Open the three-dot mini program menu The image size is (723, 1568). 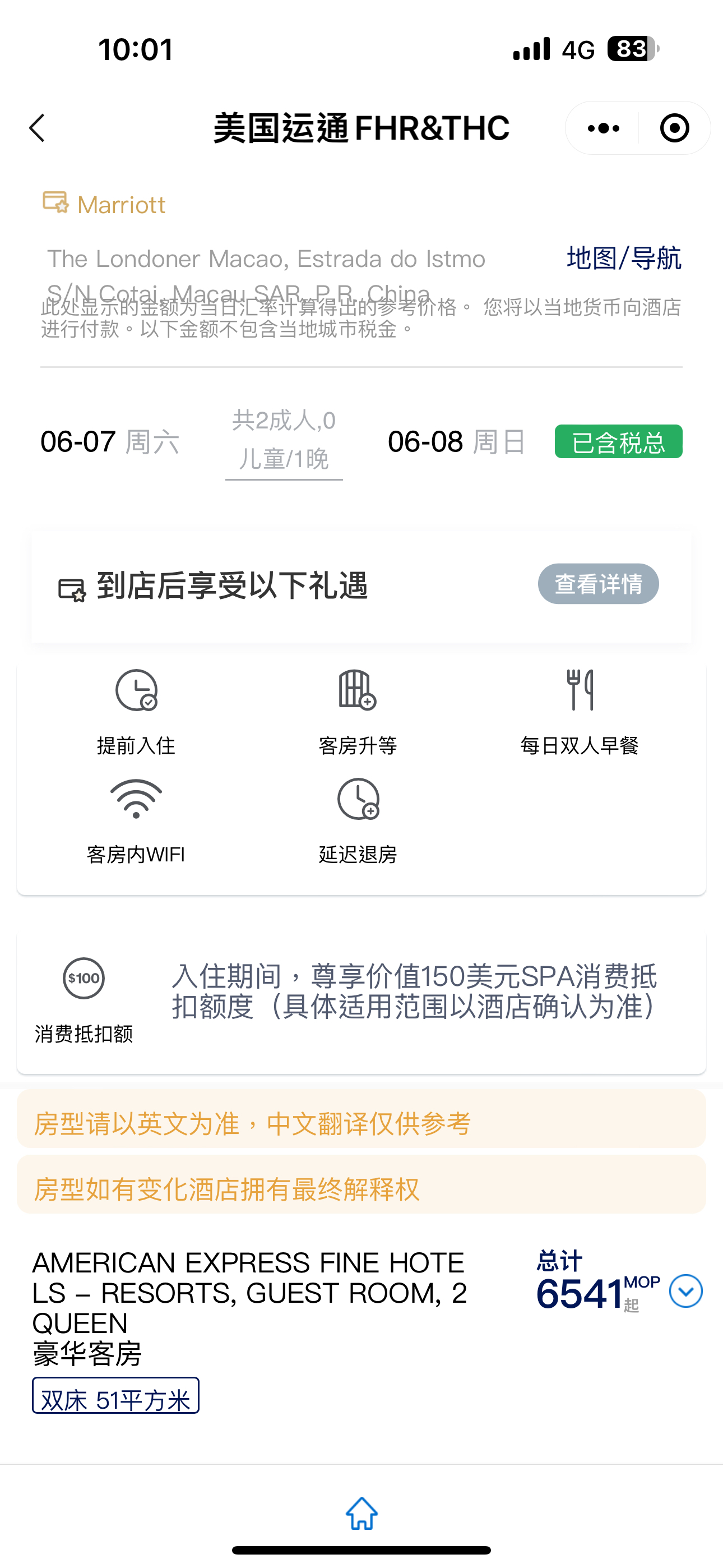point(603,128)
